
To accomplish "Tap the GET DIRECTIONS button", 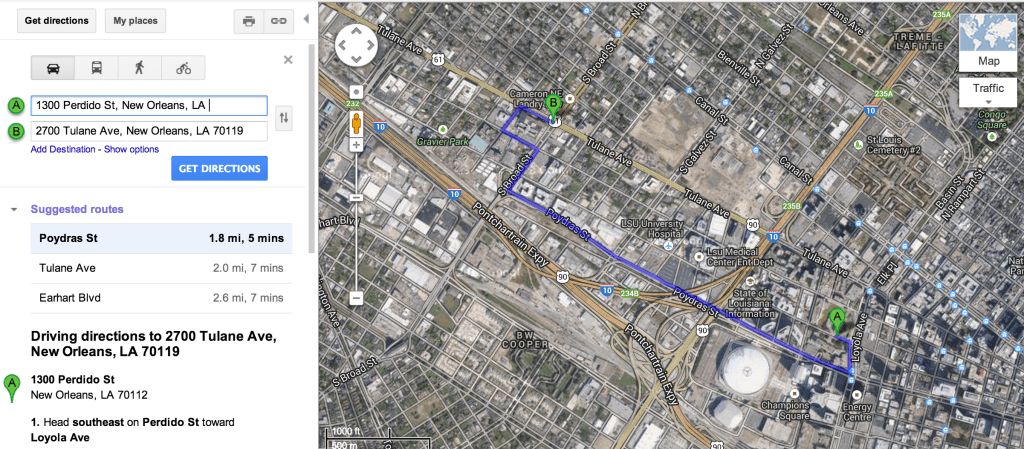I will pos(219,168).
